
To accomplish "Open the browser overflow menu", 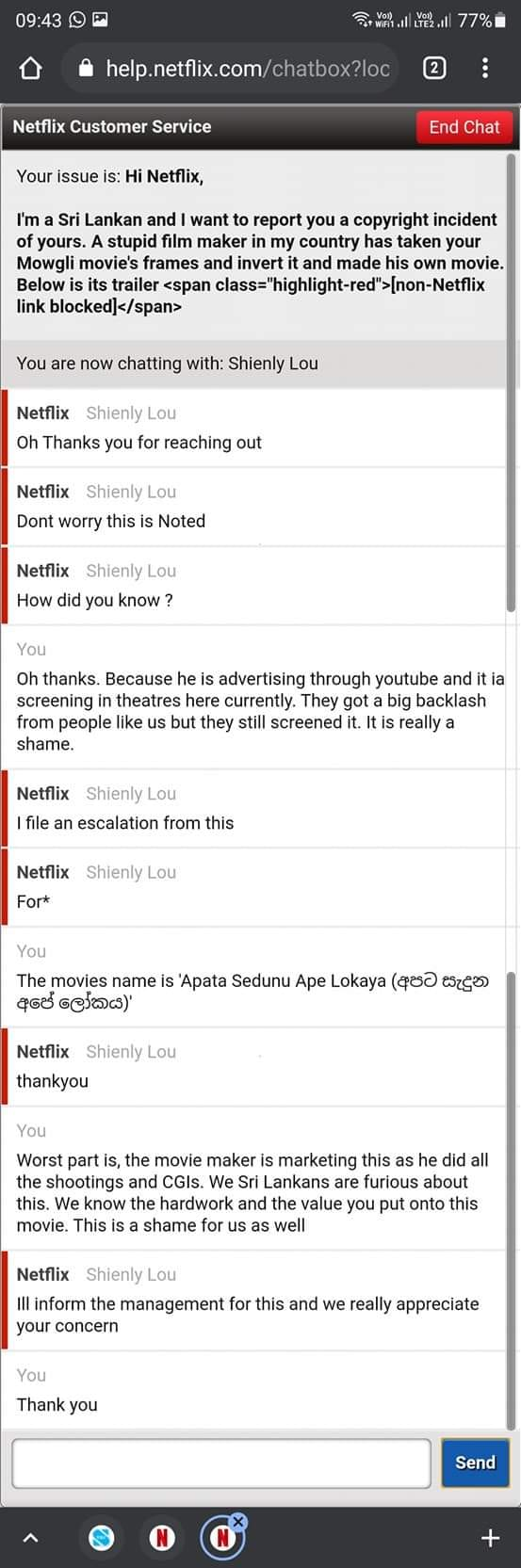I will point(485,68).
